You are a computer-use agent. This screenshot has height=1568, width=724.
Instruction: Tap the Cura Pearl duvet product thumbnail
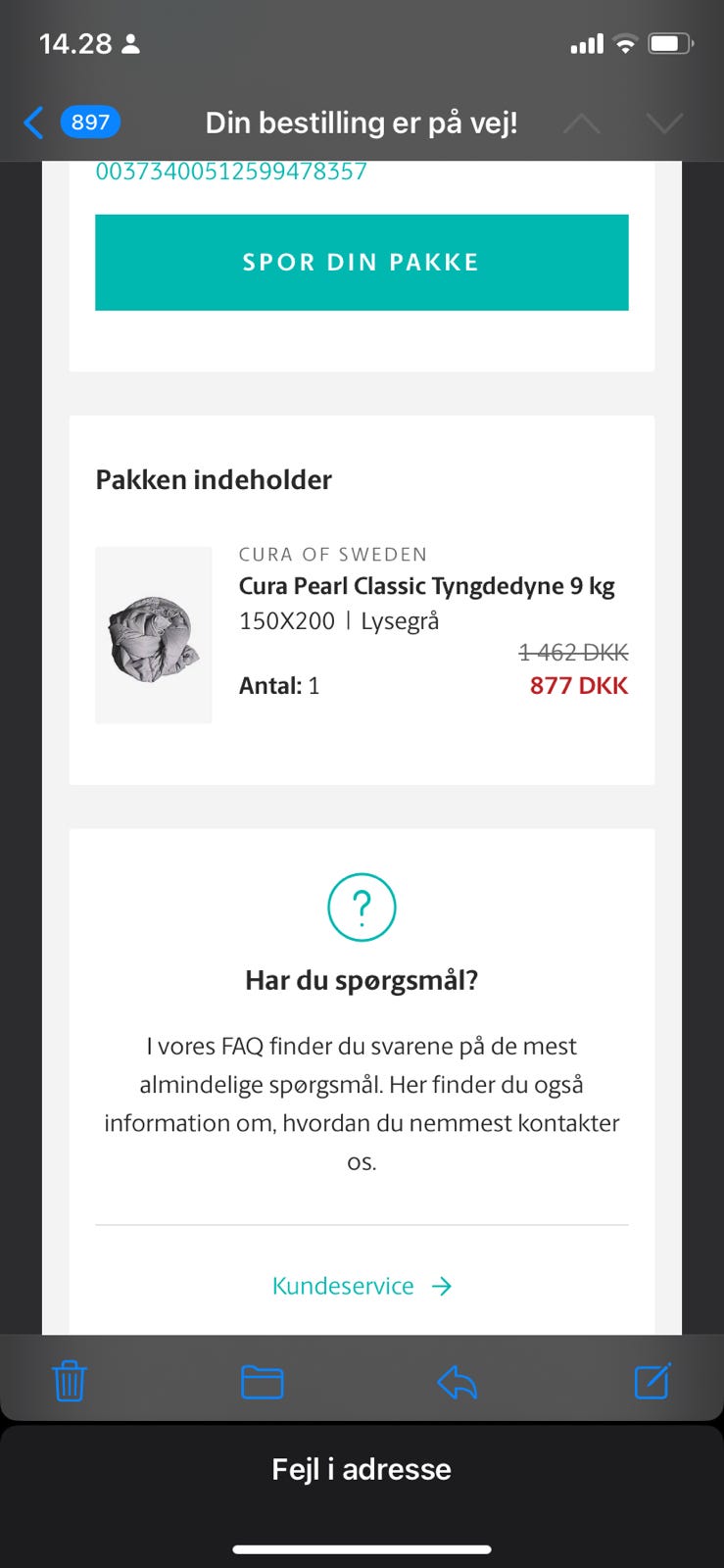click(153, 634)
